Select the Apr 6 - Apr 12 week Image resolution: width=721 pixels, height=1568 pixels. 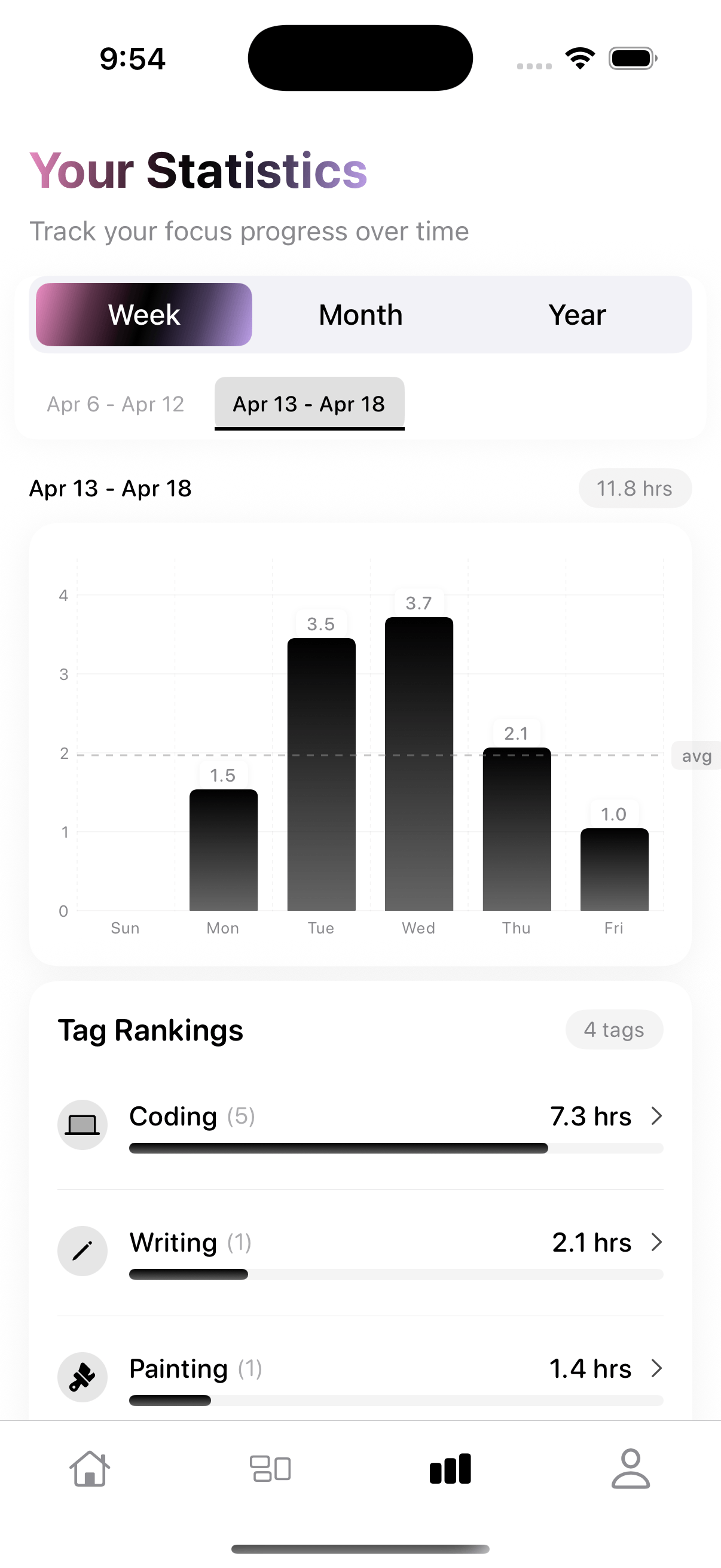pos(115,404)
